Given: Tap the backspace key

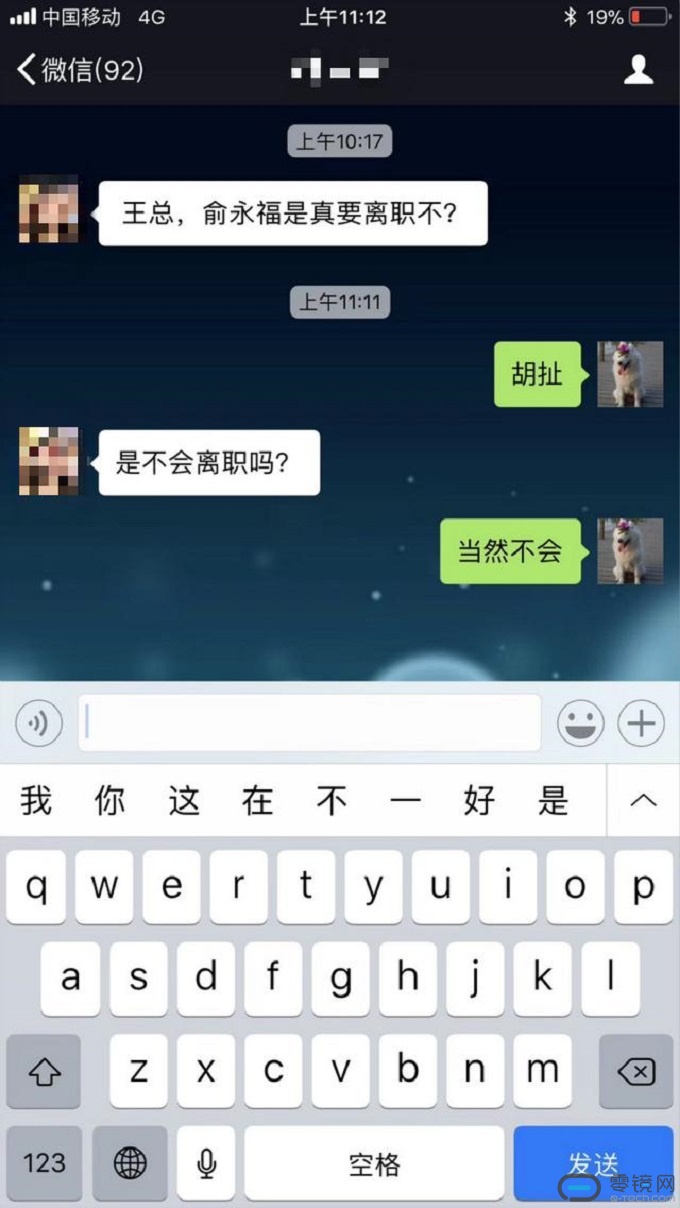Looking at the screenshot, I should click(x=636, y=1072).
